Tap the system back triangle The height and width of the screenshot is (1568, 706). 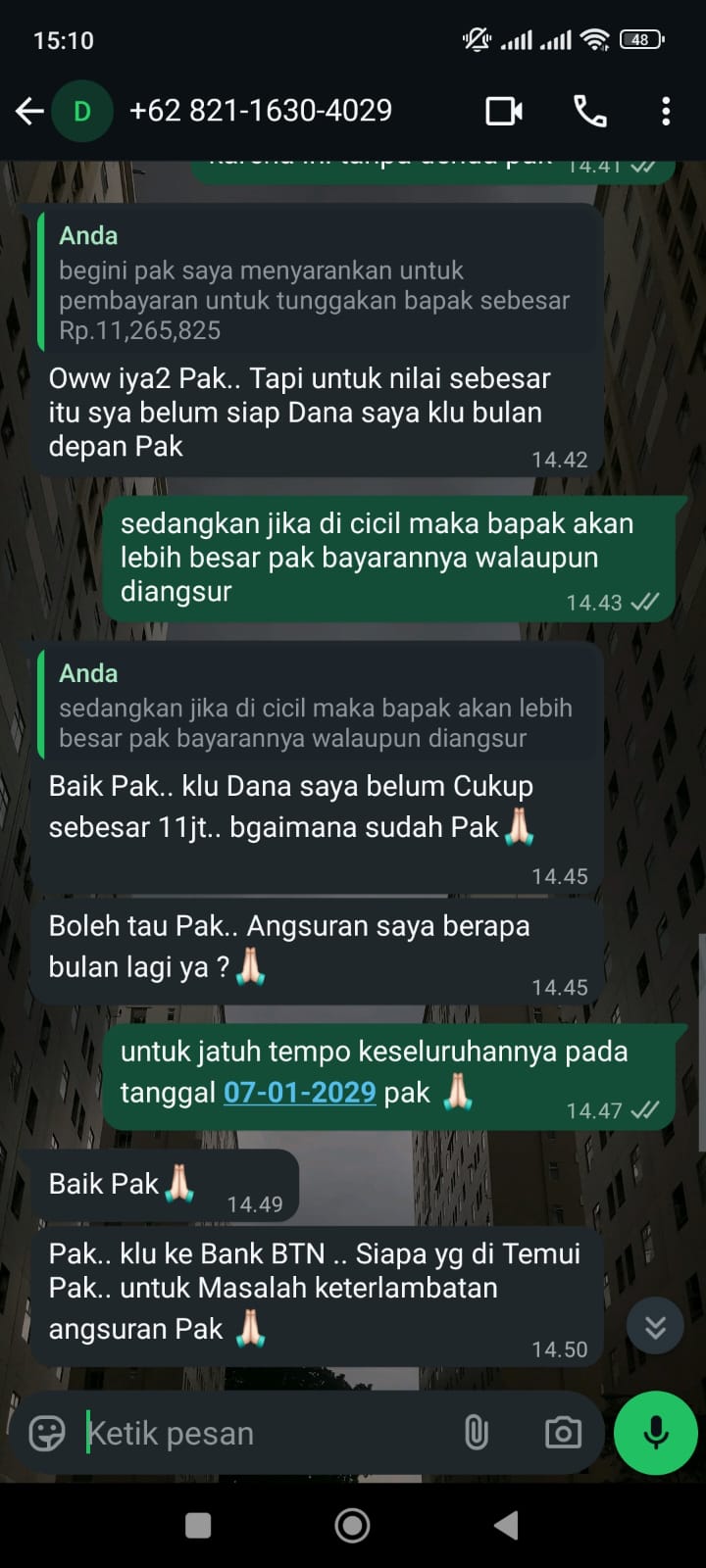point(506,1525)
